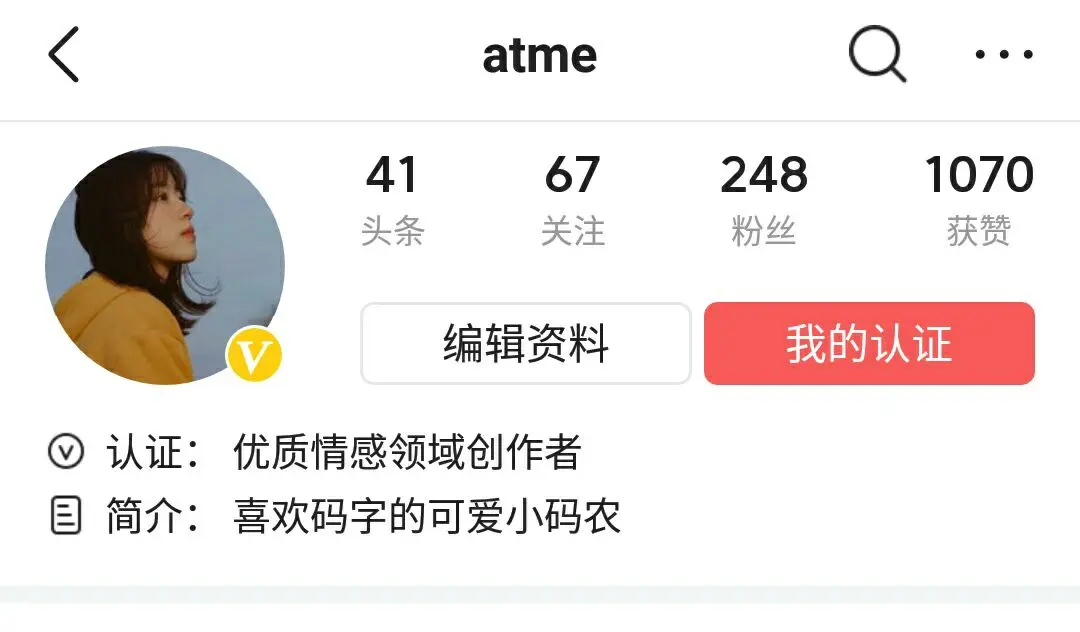Viewport: 1080px width, 632px height.
Task: Go back using the arrow icon
Action: coord(63,55)
